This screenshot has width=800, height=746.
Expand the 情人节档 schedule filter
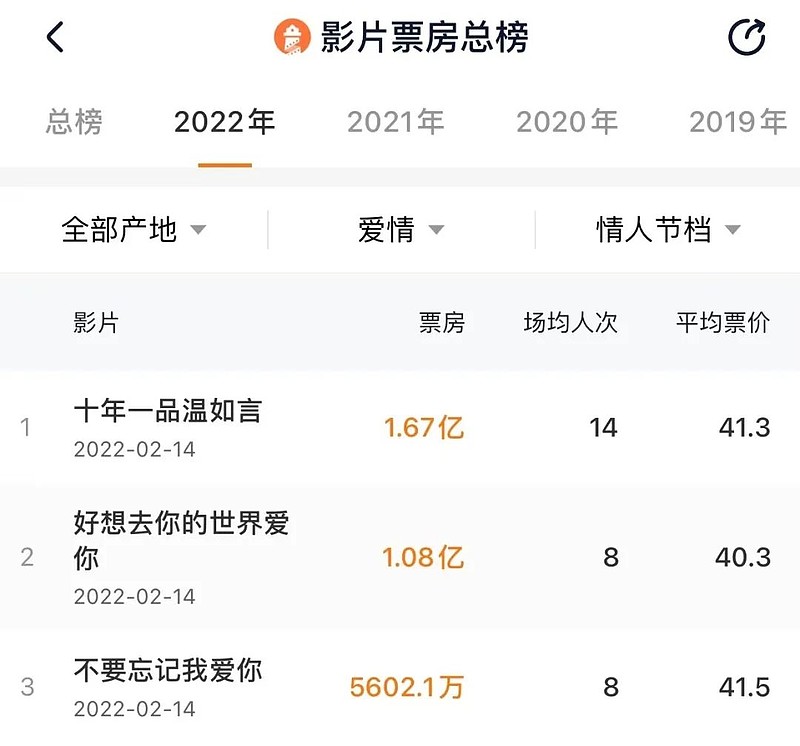click(x=668, y=230)
